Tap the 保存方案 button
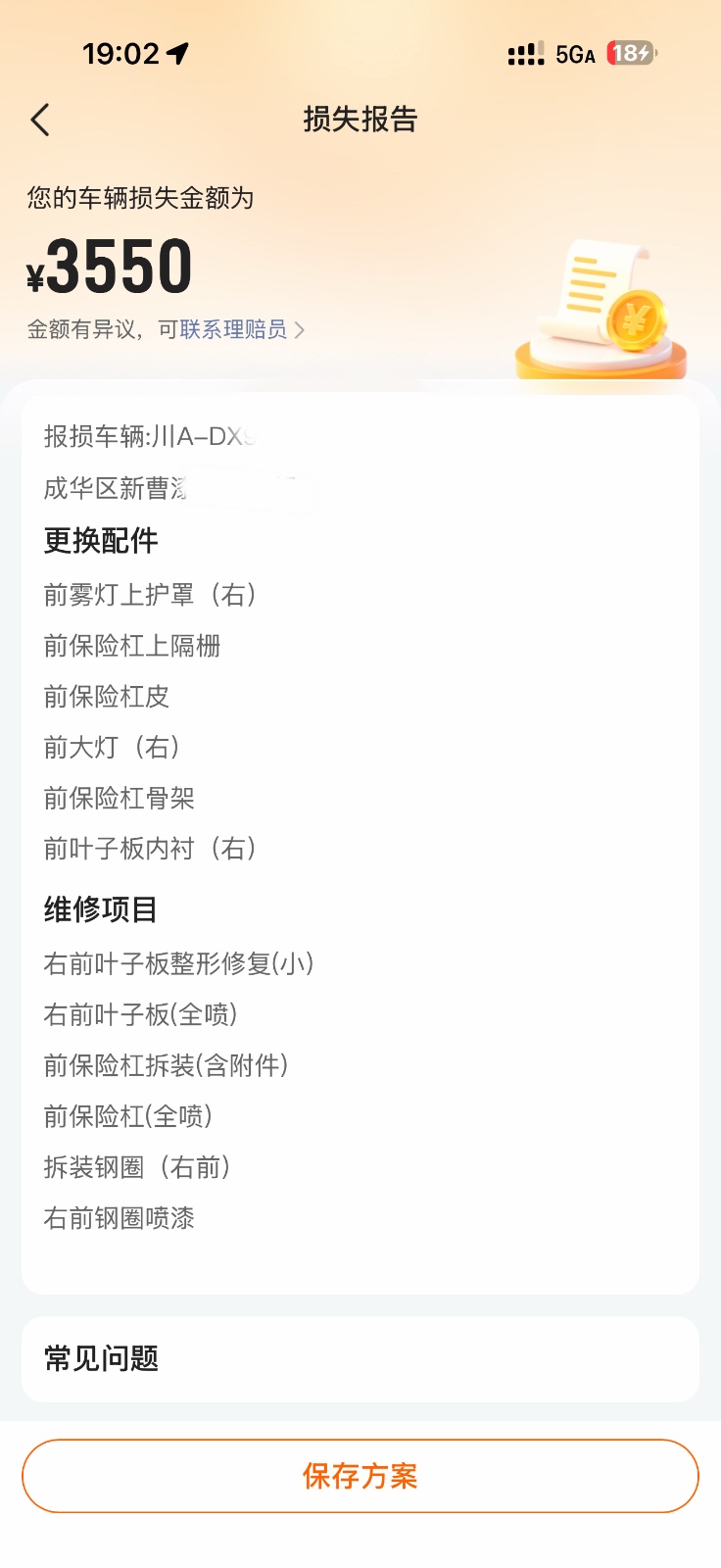Viewport: 721px width, 1568px height. click(360, 1476)
